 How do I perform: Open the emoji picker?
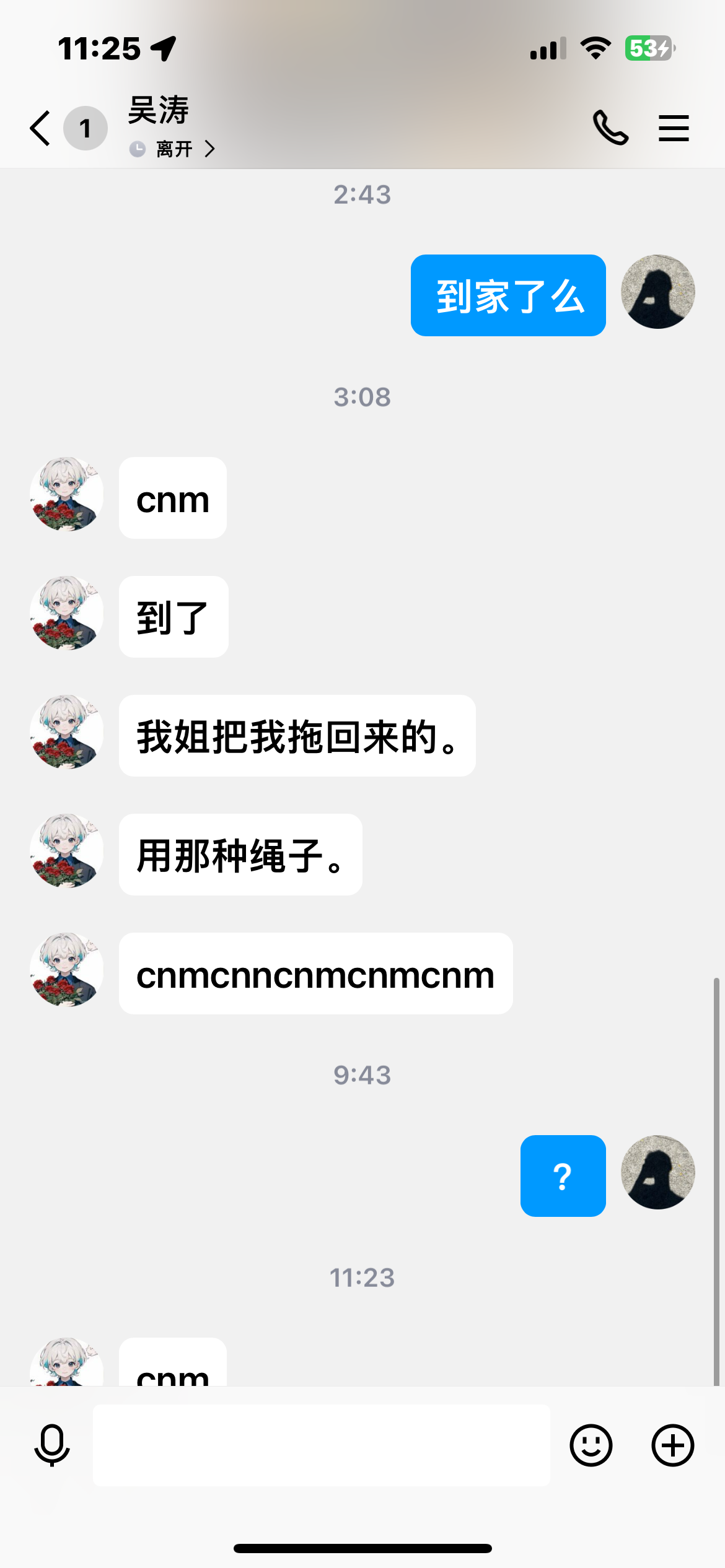coord(591,1445)
